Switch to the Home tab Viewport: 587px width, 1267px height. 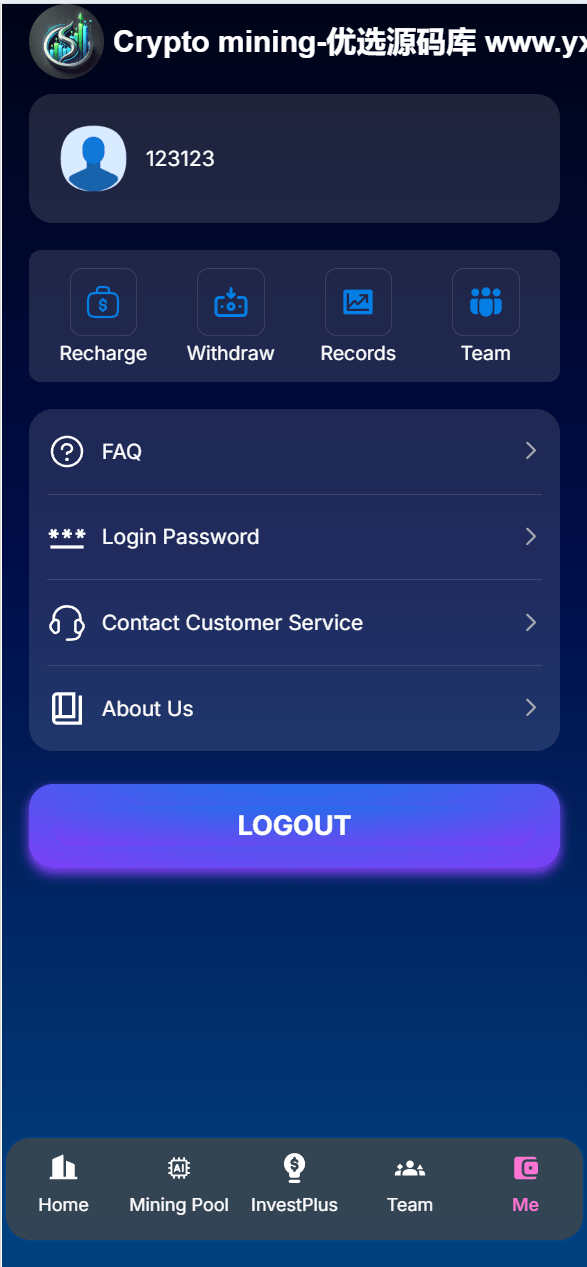[63, 1185]
